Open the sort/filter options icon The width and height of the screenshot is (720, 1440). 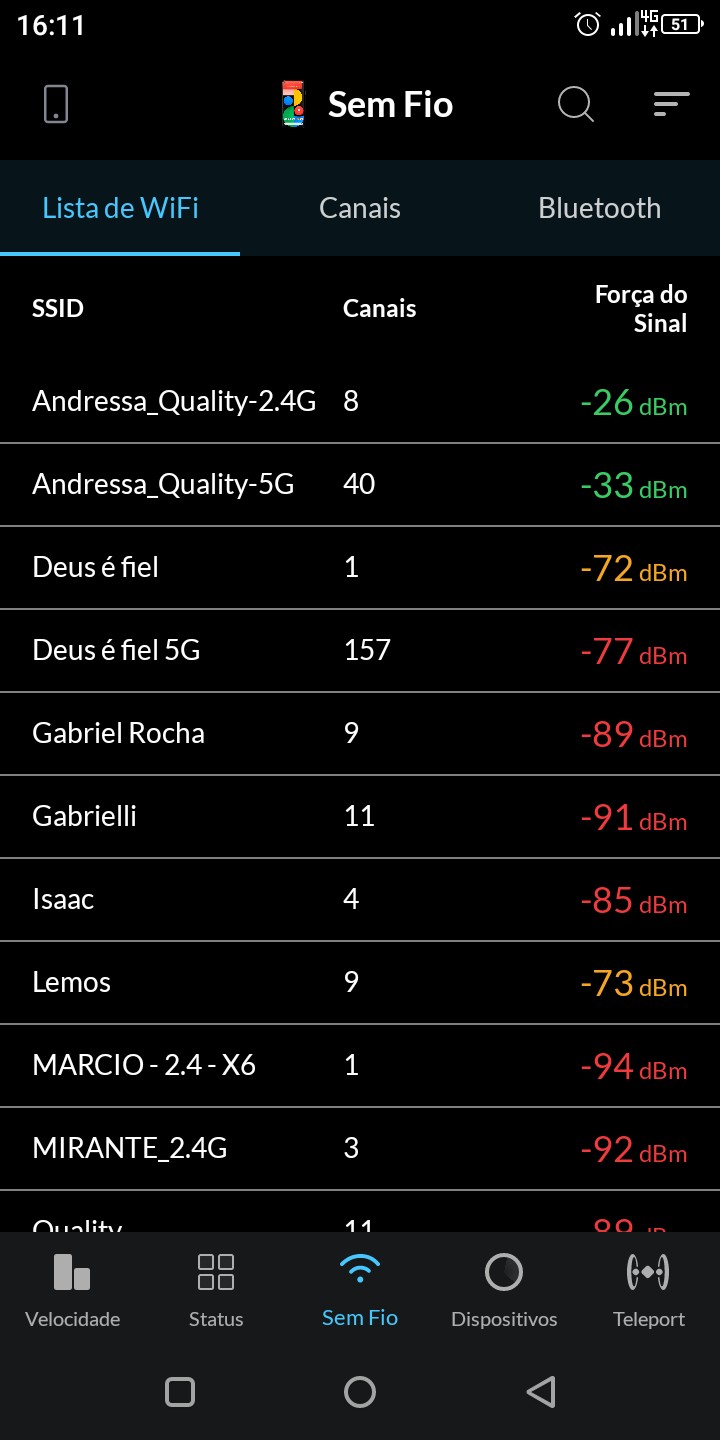671,104
